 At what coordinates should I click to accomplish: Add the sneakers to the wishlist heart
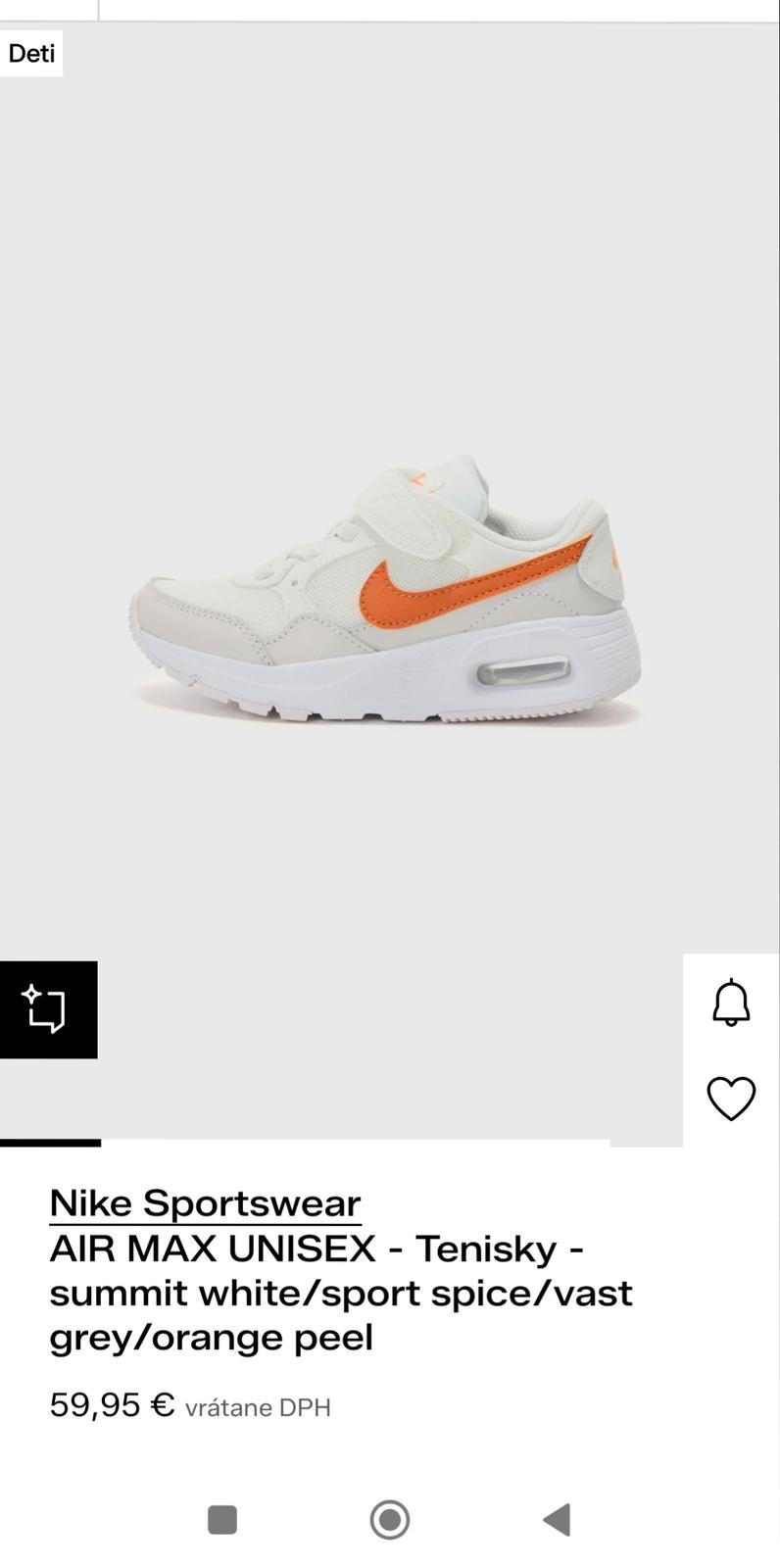pyautogui.click(x=731, y=1098)
